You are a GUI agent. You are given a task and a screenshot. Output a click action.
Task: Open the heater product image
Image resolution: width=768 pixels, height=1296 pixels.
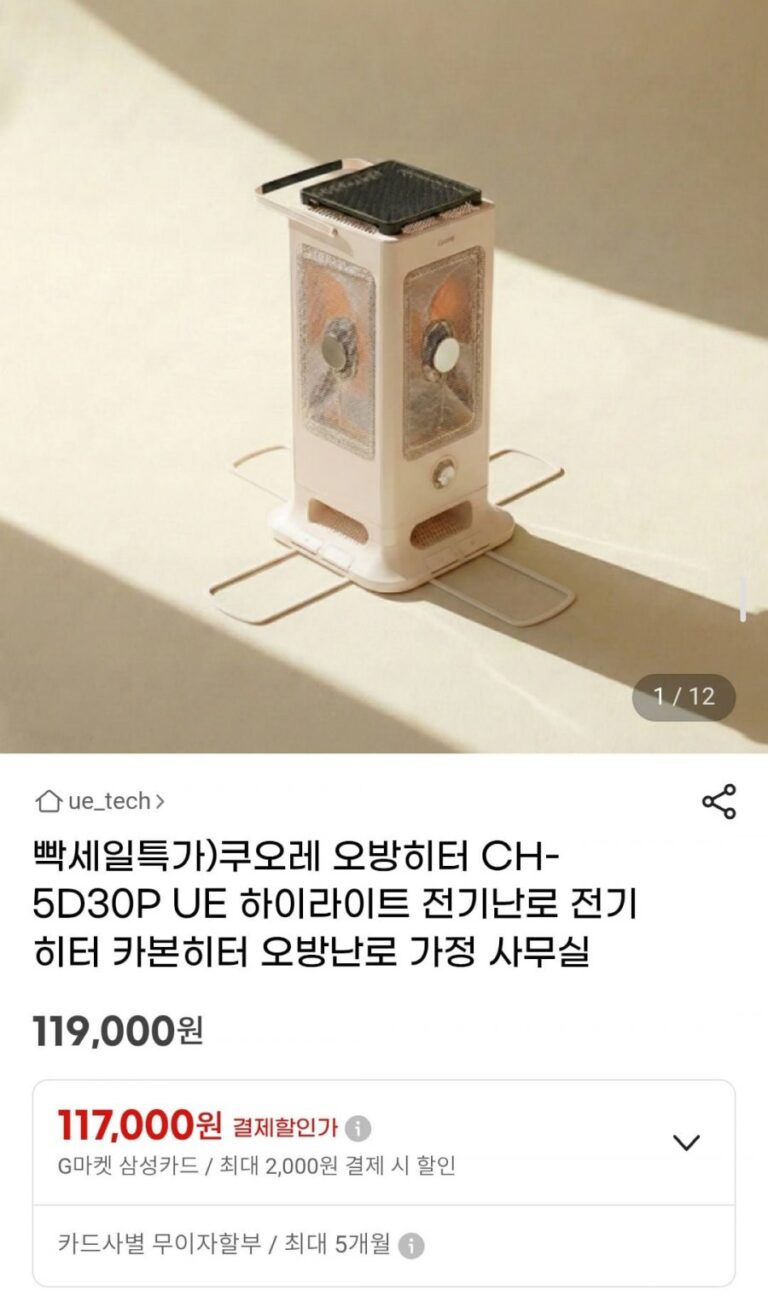click(384, 376)
